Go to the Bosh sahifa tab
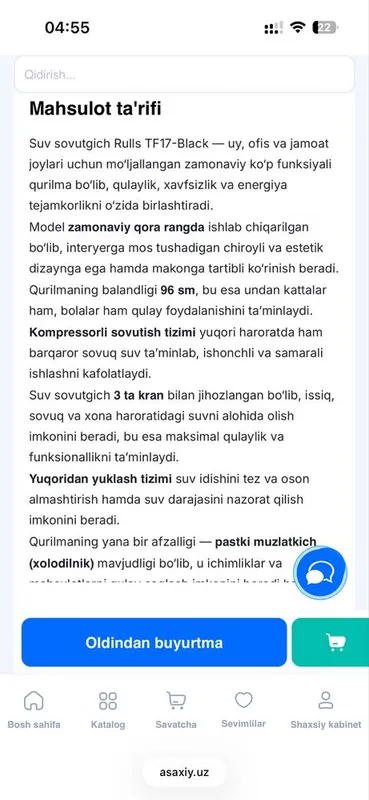Image resolution: width=369 pixels, height=800 pixels. tap(34, 710)
